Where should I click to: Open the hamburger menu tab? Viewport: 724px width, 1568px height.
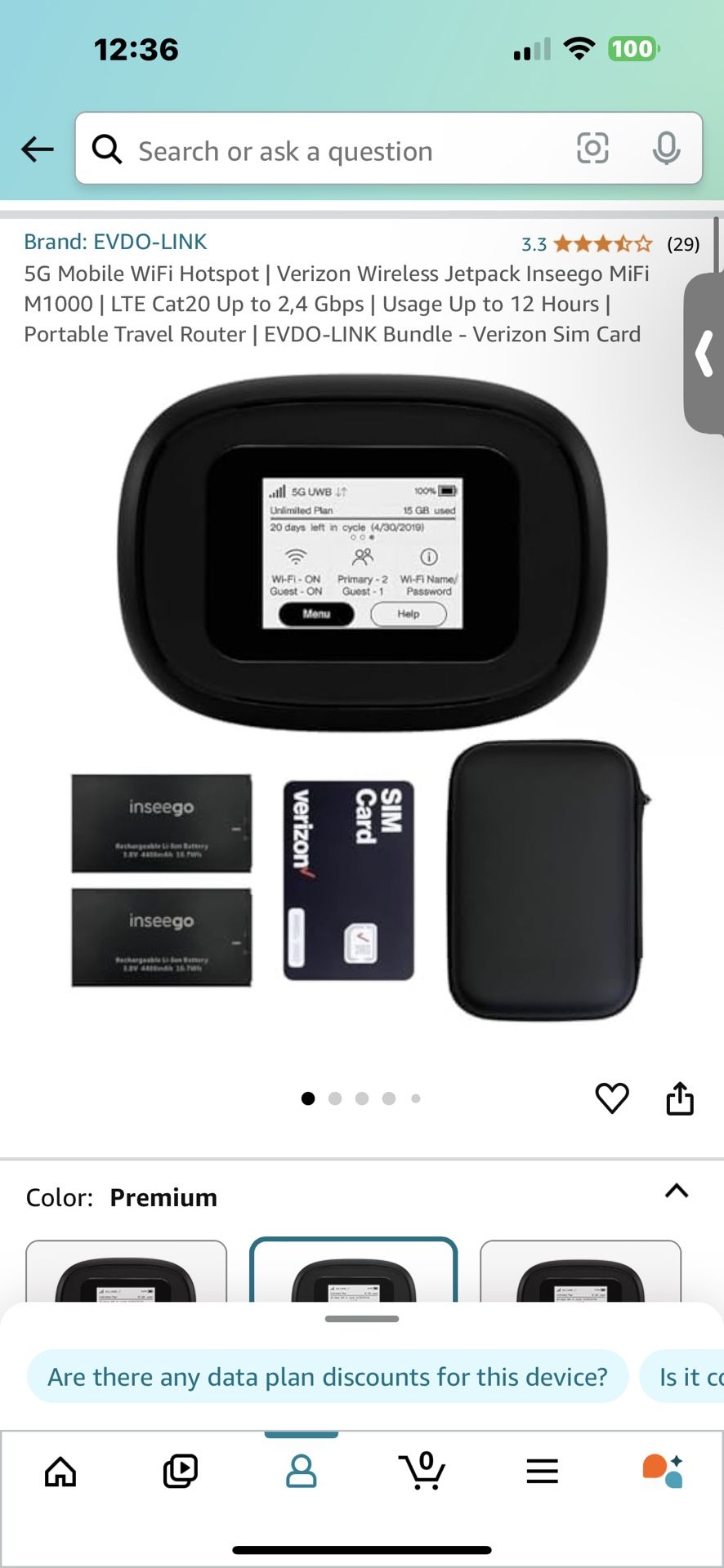(x=542, y=1472)
